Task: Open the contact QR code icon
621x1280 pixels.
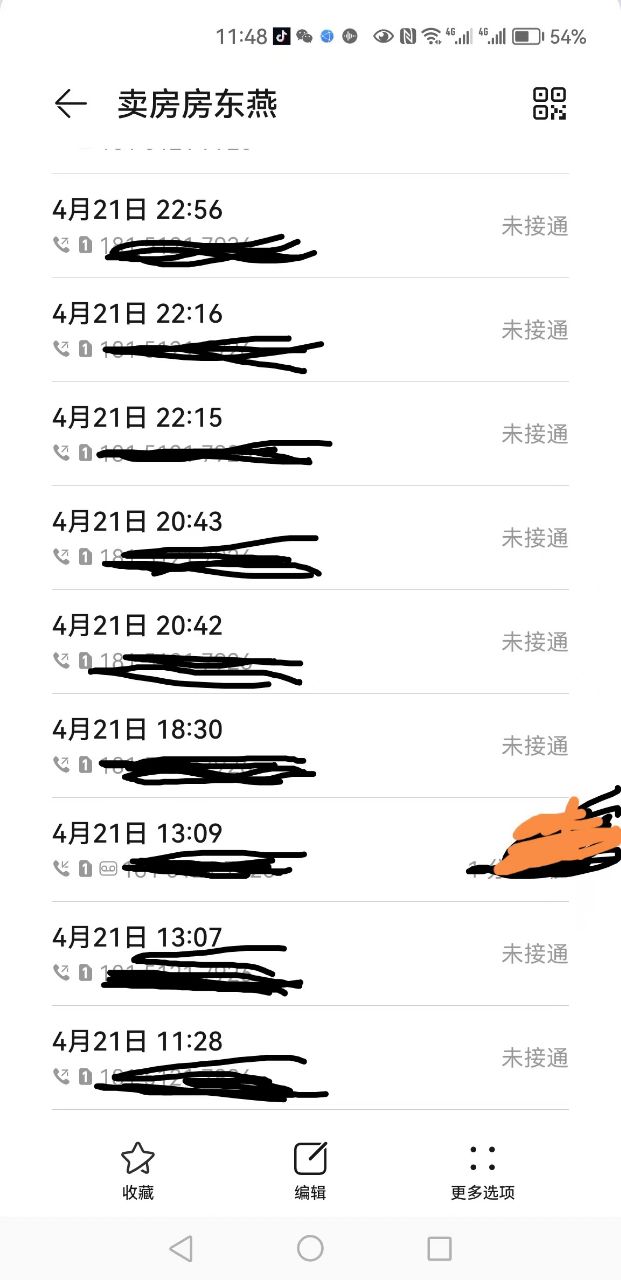Action: coord(550,104)
